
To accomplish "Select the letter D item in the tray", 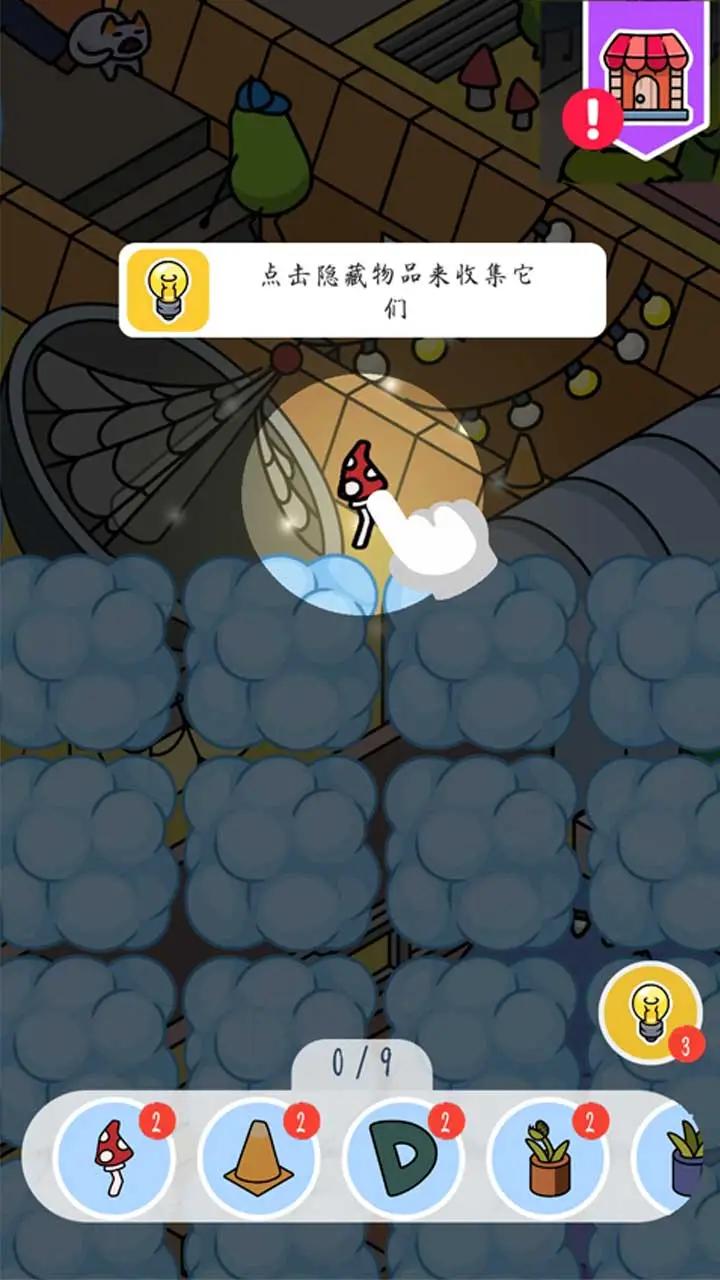I will 403,1157.
